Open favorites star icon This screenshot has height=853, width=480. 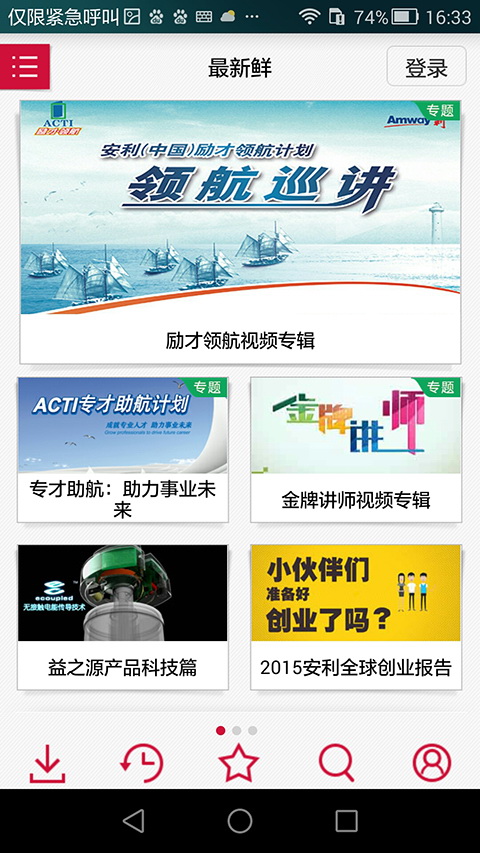tap(238, 763)
